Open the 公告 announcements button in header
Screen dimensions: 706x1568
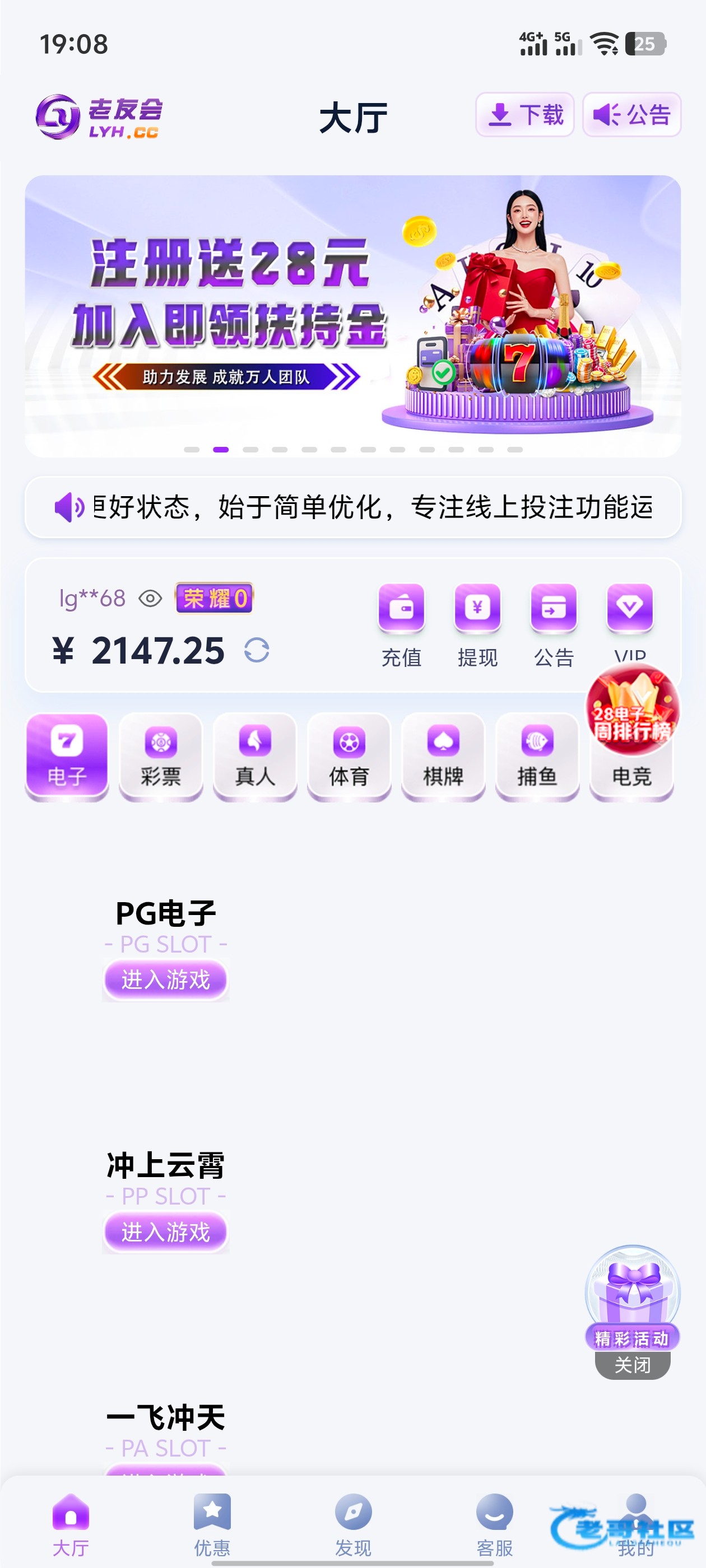(x=631, y=114)
